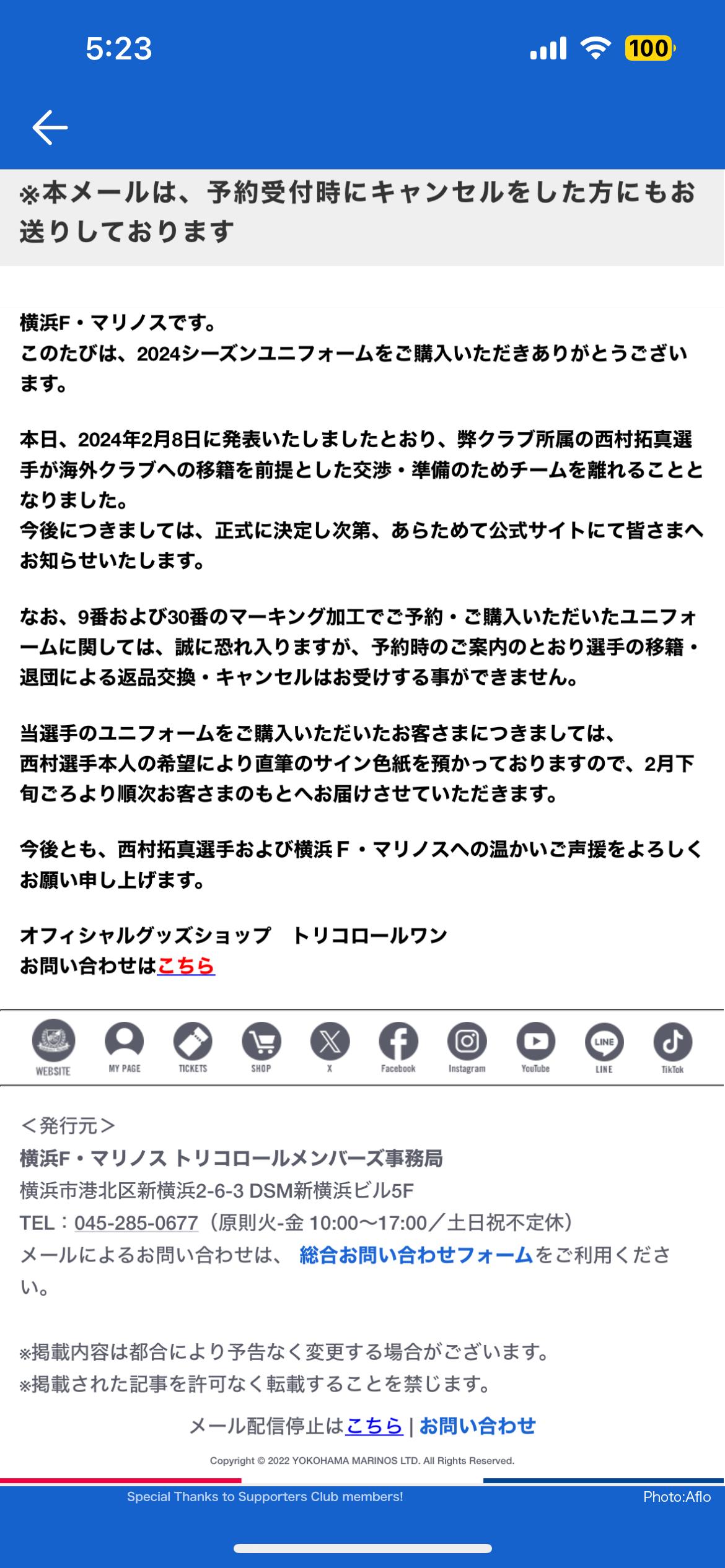Open the 総合お問い合わせフォーム link
The height and width of the screenshot is (1568, 725).
coord(416,1255)
